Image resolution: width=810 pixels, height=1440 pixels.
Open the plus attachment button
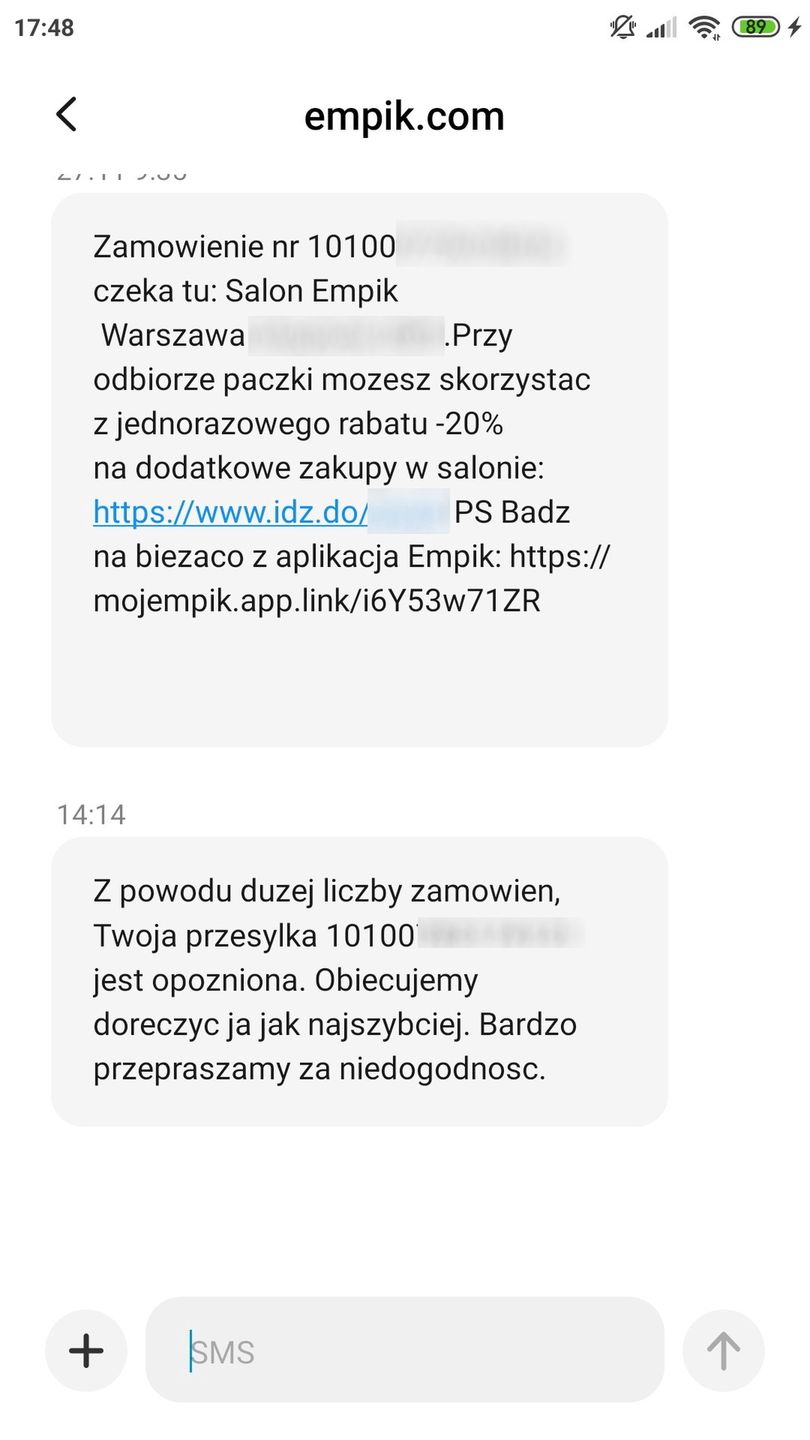click(x=86, y=1351)
